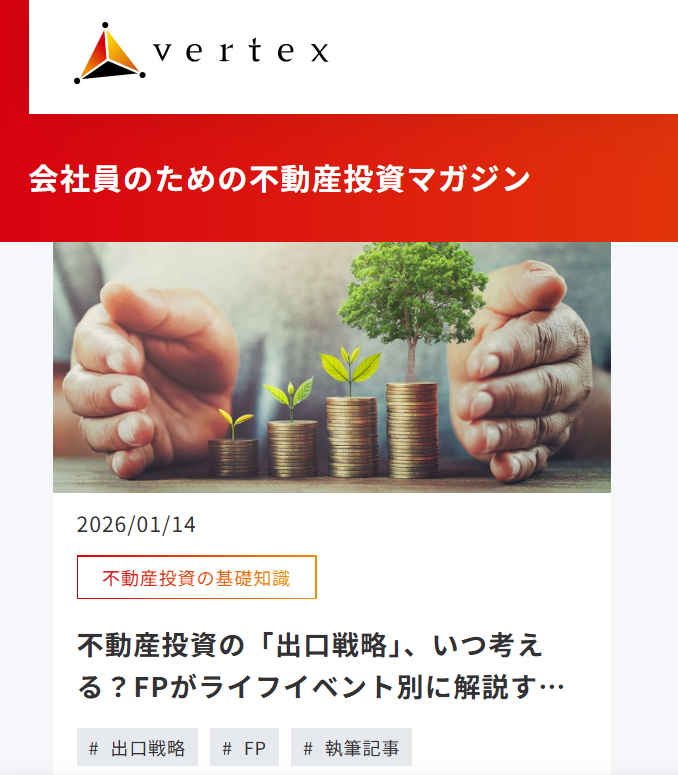Open the article image with coins and plants
The width and height of the screenshot is (678, 775).
[332, 367]
